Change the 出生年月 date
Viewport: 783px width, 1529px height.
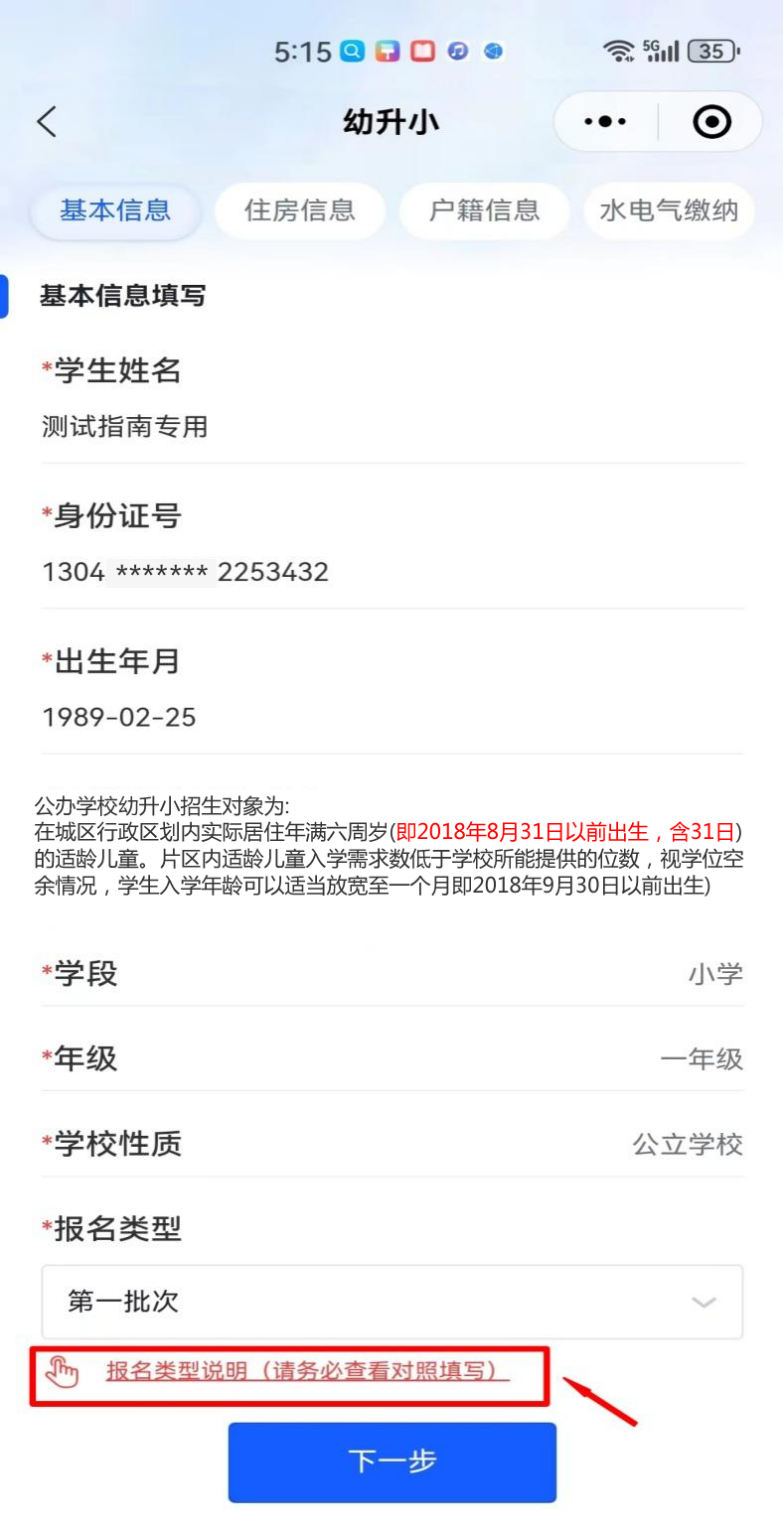[392, 717]
